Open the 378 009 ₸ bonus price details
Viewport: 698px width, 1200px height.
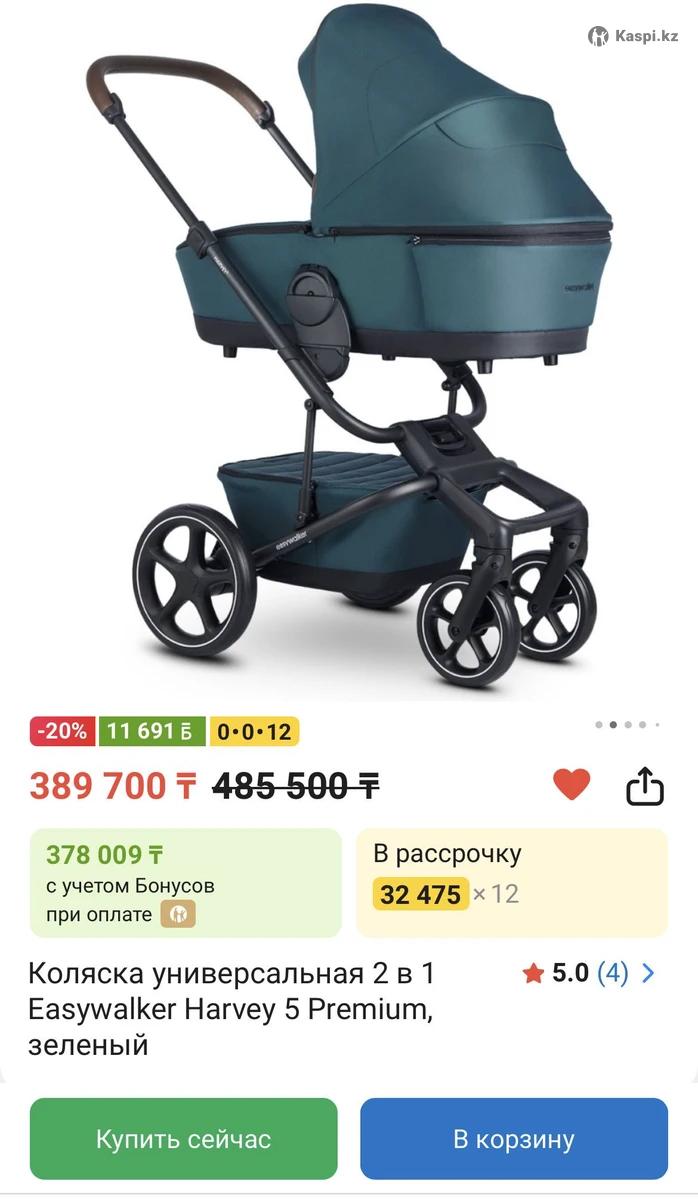(185, 882)
